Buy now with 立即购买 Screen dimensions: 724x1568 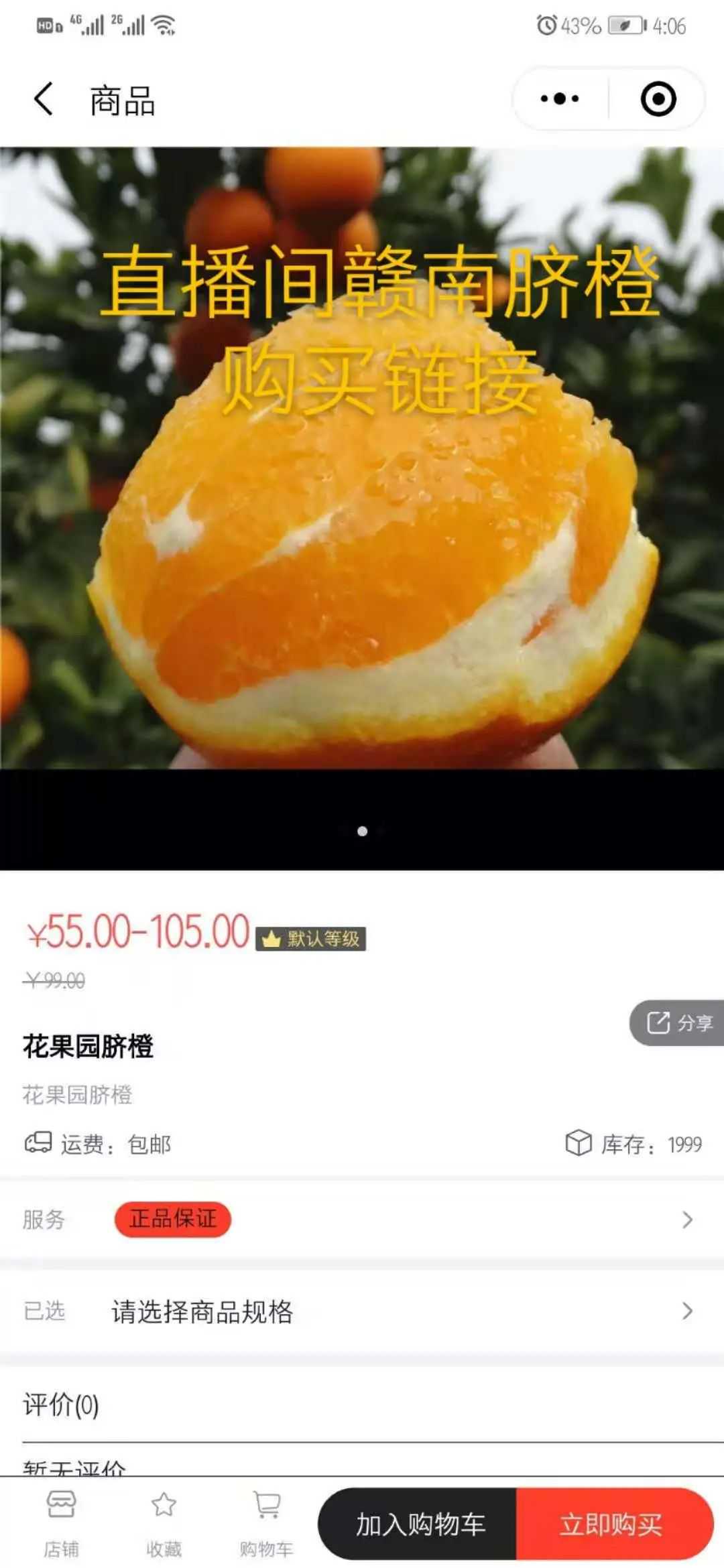click(x=611, y=1524)
